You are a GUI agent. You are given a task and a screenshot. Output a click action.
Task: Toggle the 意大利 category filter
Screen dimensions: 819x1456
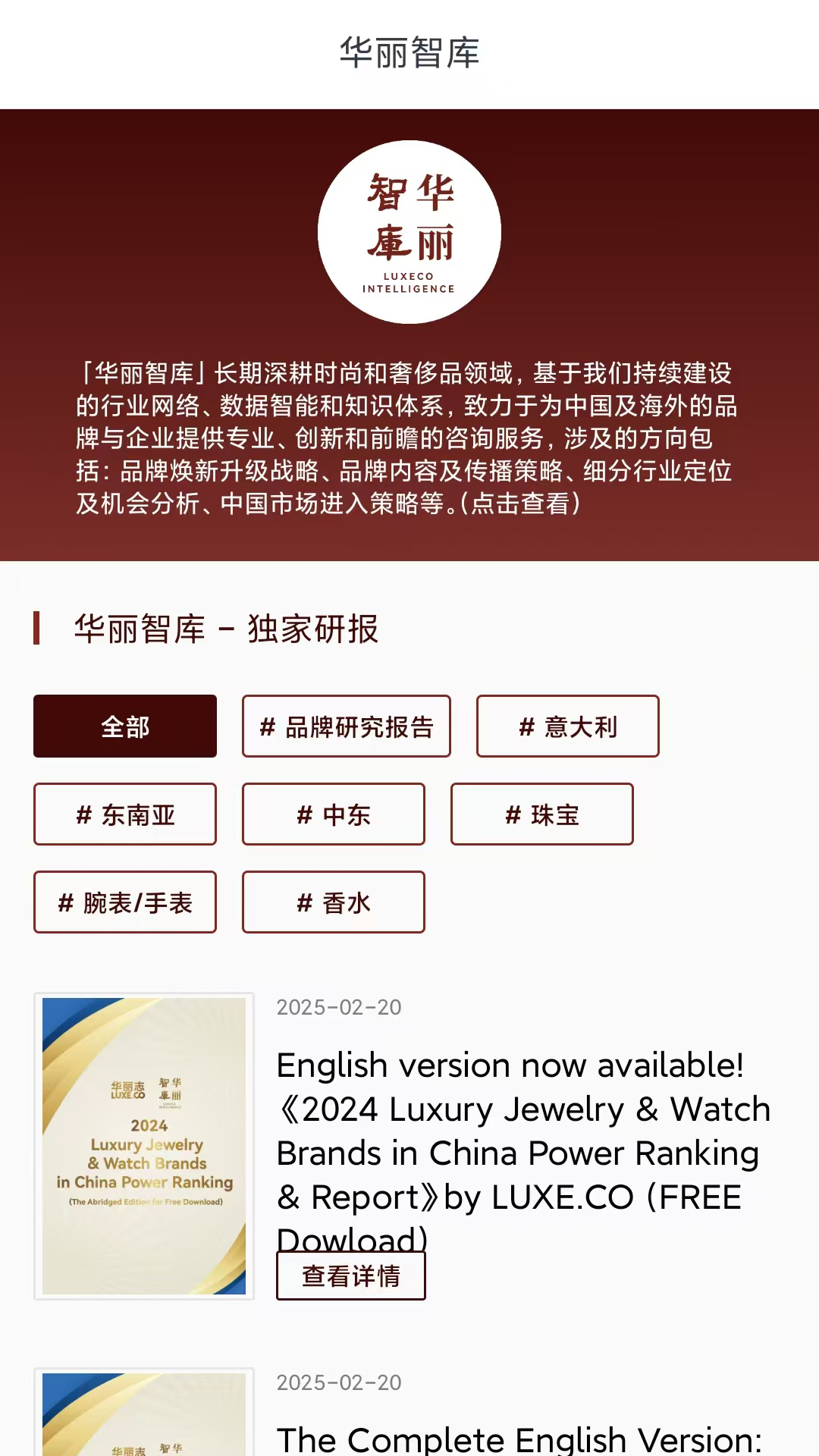567,726
